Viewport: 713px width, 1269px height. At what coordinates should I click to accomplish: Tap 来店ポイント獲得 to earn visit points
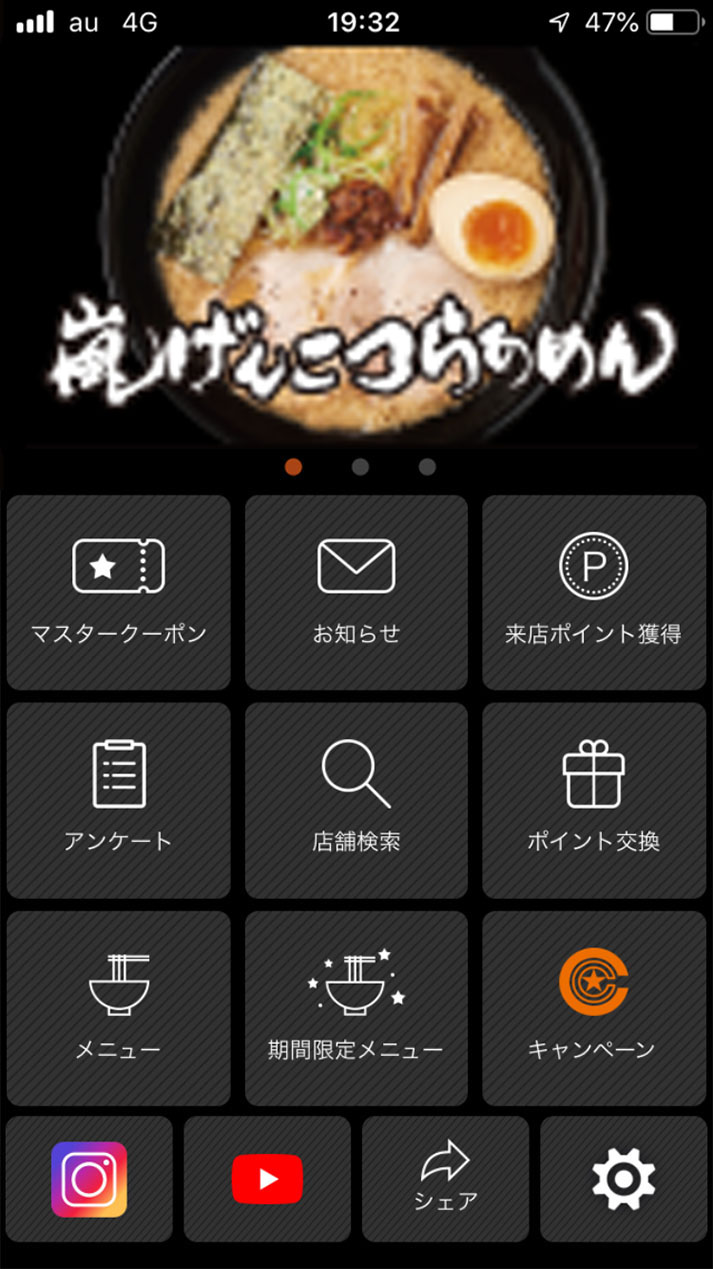point(594,592)
